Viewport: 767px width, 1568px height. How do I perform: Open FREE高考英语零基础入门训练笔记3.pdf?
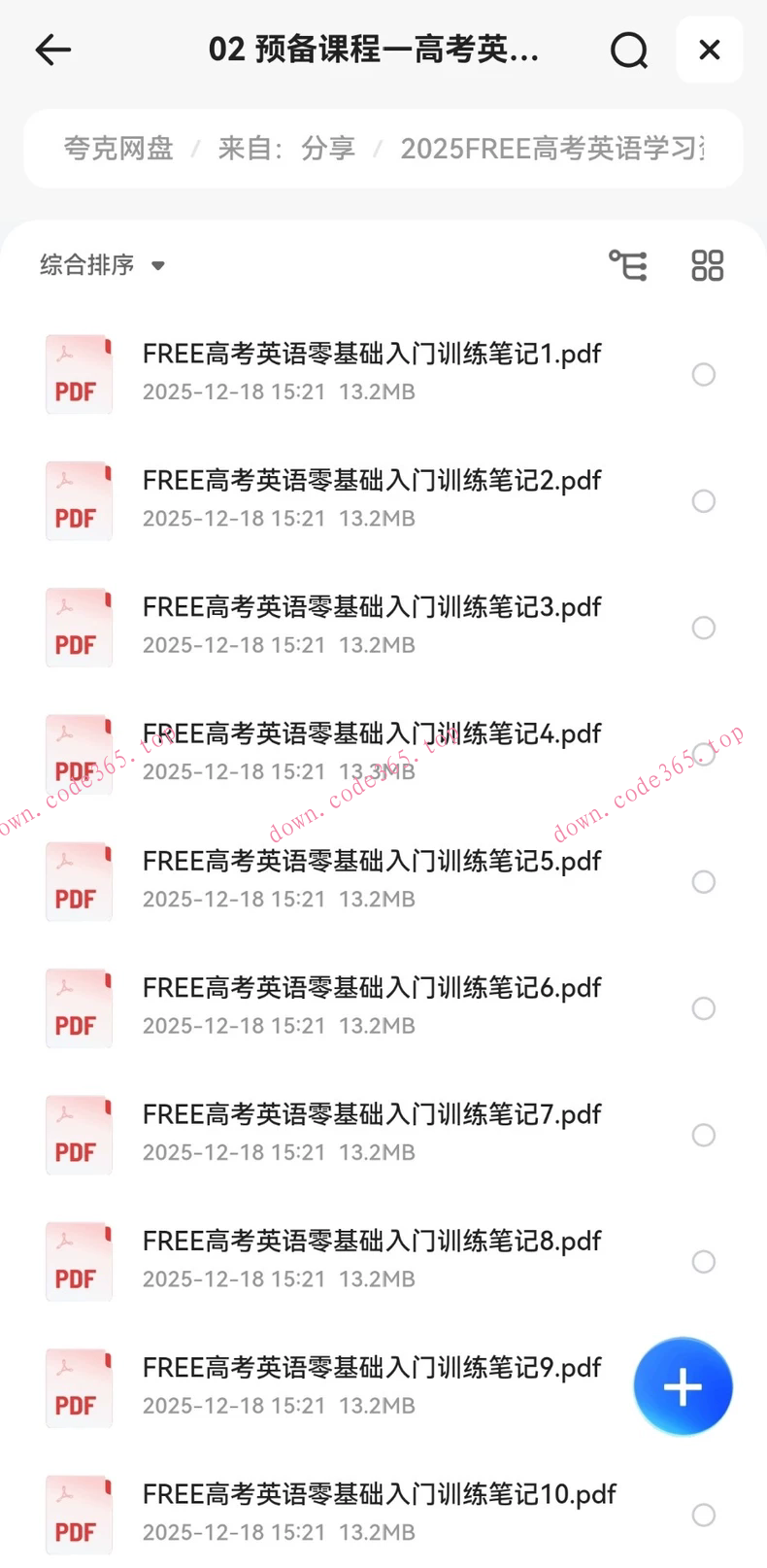click(x=371, y=607)
